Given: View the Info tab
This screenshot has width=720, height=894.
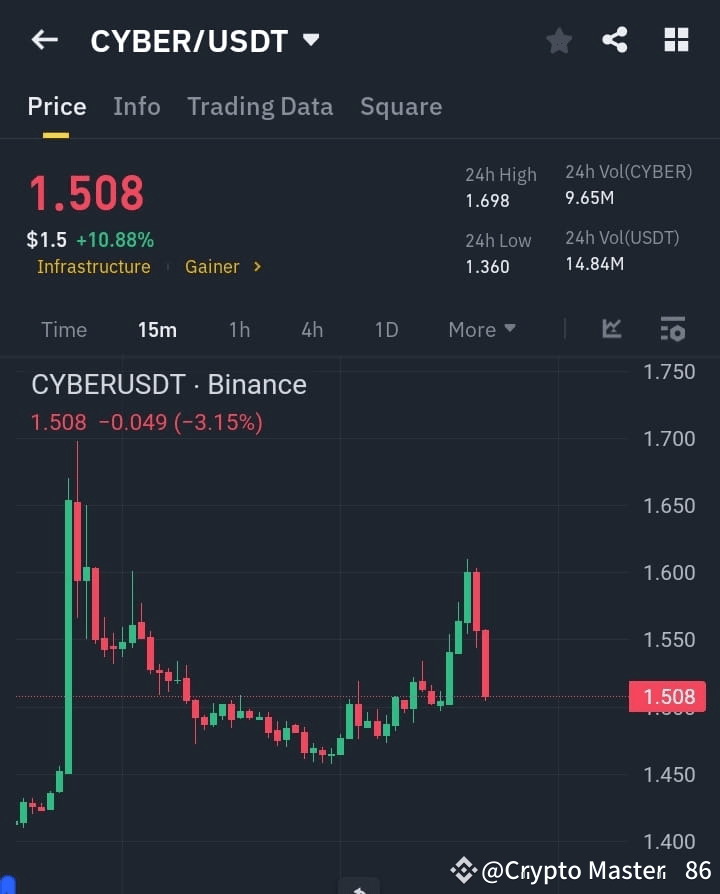Looking at the screenshot, I should pyautogui.click(x=136, y=106).
